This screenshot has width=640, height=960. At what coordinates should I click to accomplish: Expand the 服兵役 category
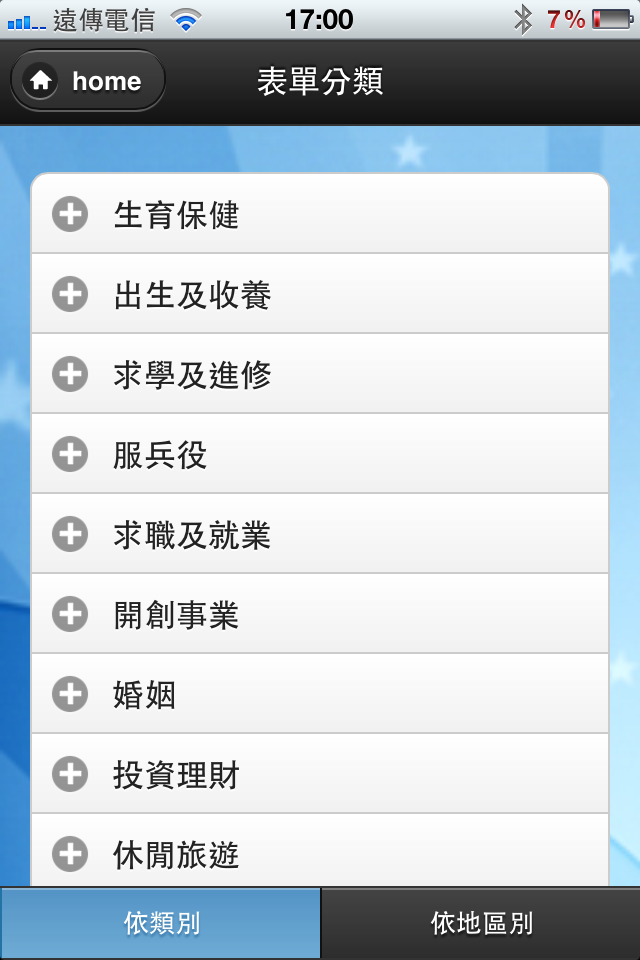pos(320,454)
